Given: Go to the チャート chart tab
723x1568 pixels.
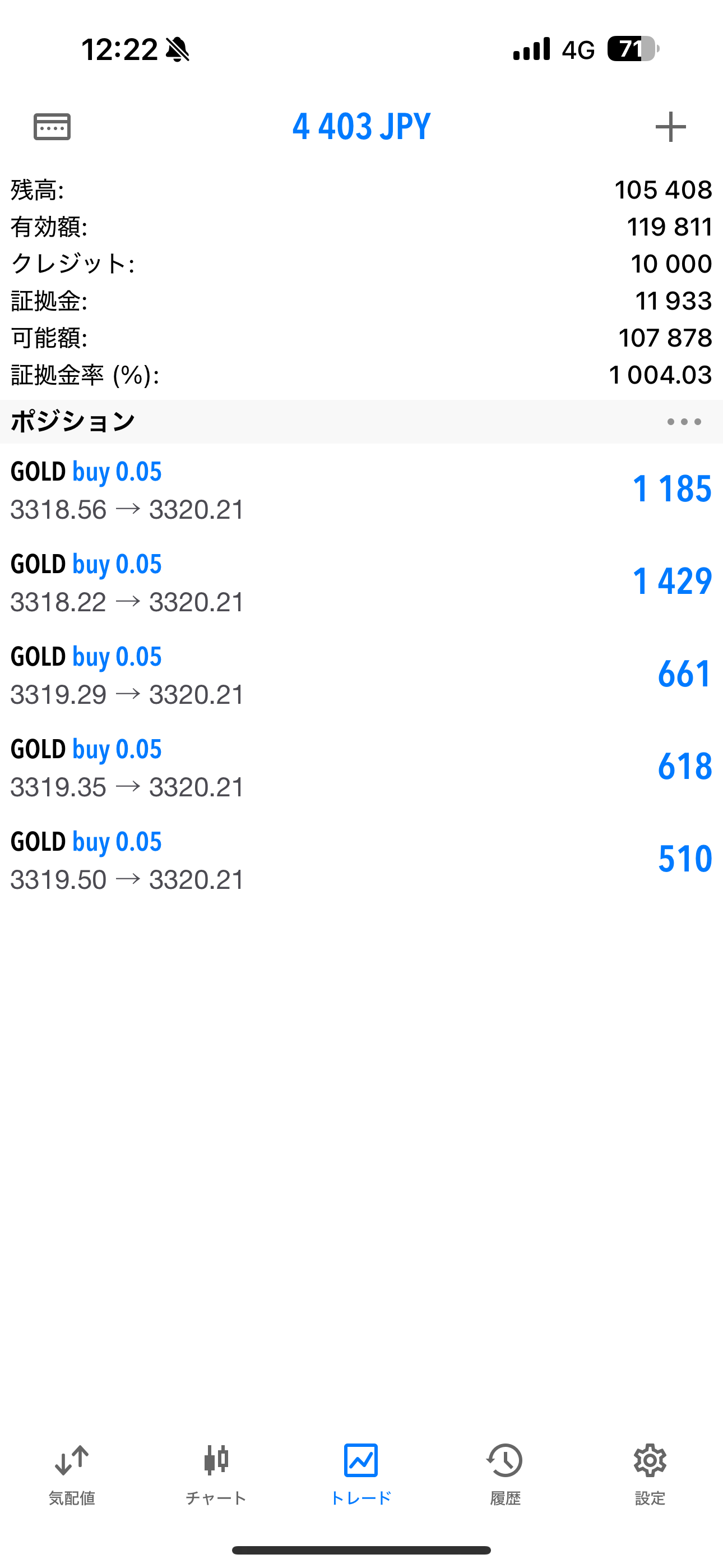Looking at the screenshot, I should coord(216,1474).
